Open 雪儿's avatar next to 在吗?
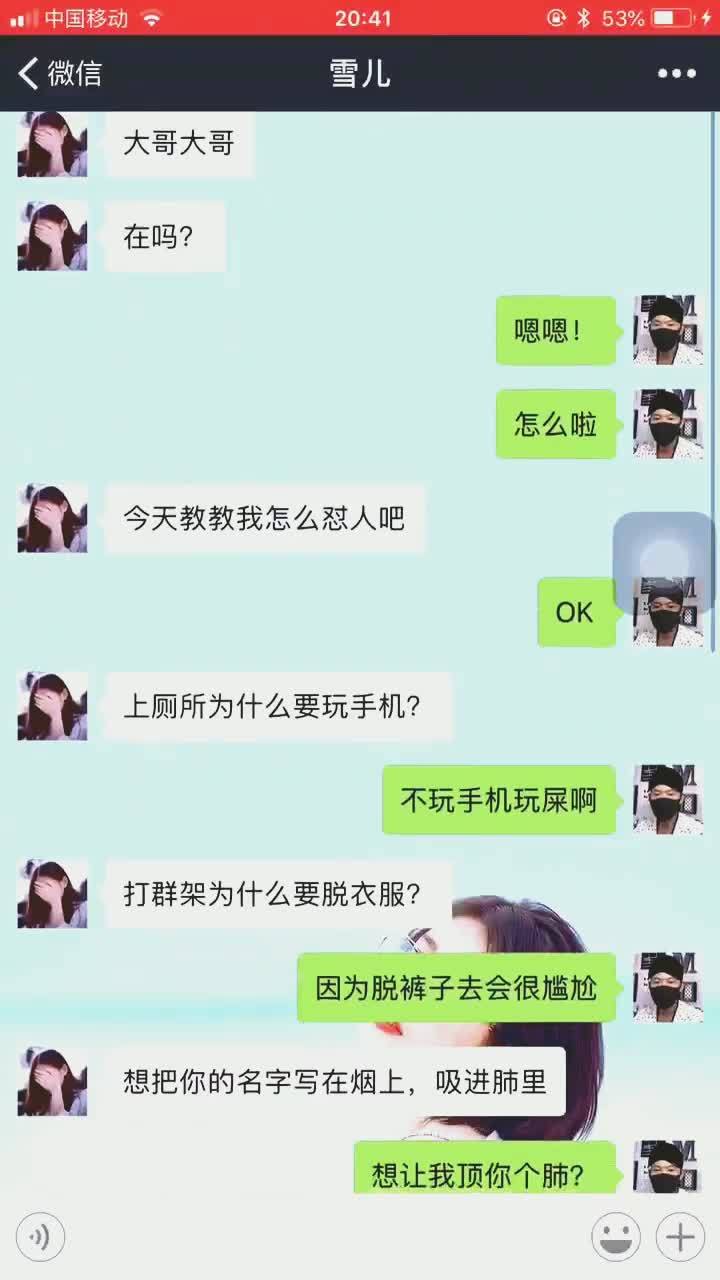The width and height of the screenshot is (720, 1280). 52,236
